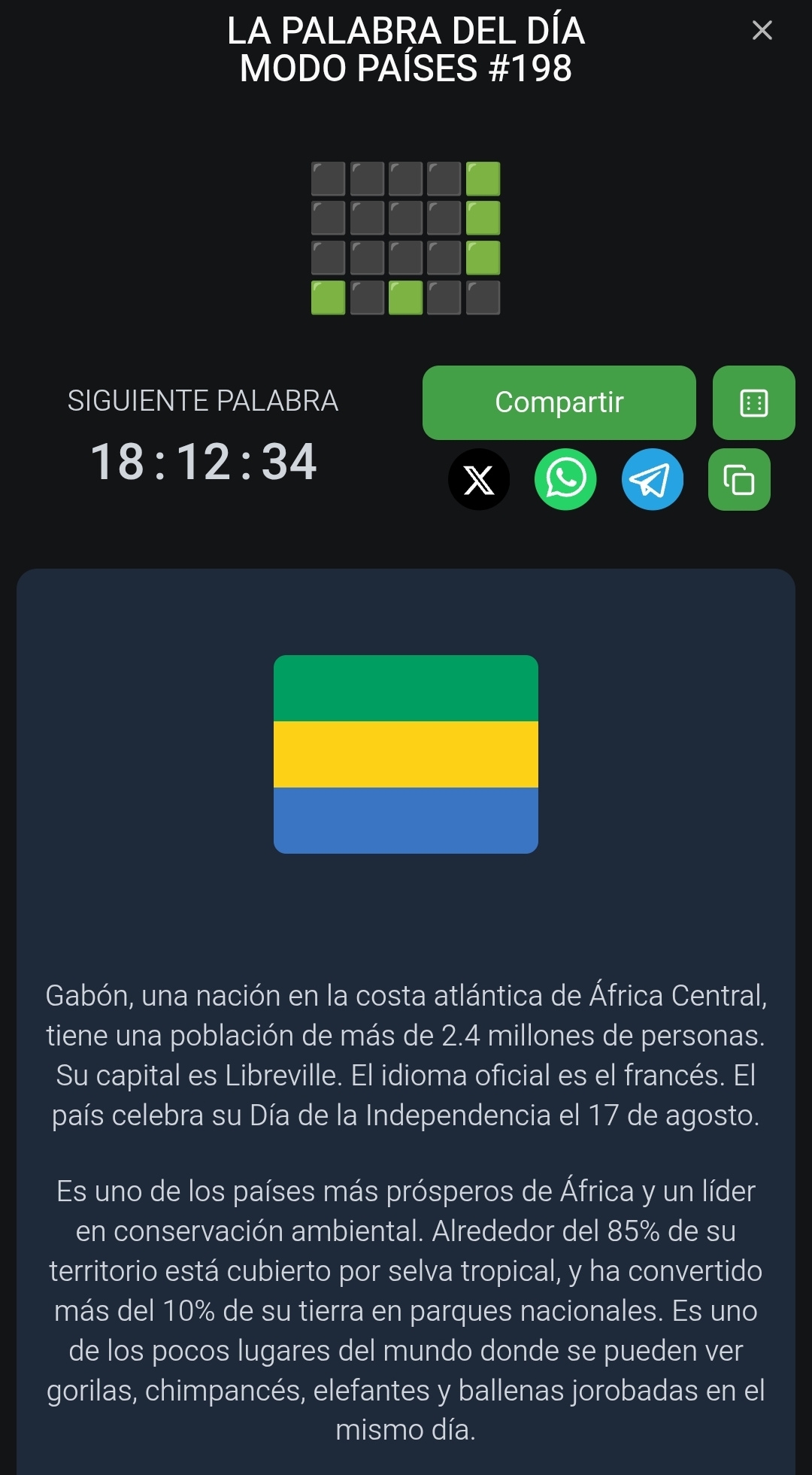Share result via WhatsApp
This screenshot has height=1475, width=812.
(565, 480)
